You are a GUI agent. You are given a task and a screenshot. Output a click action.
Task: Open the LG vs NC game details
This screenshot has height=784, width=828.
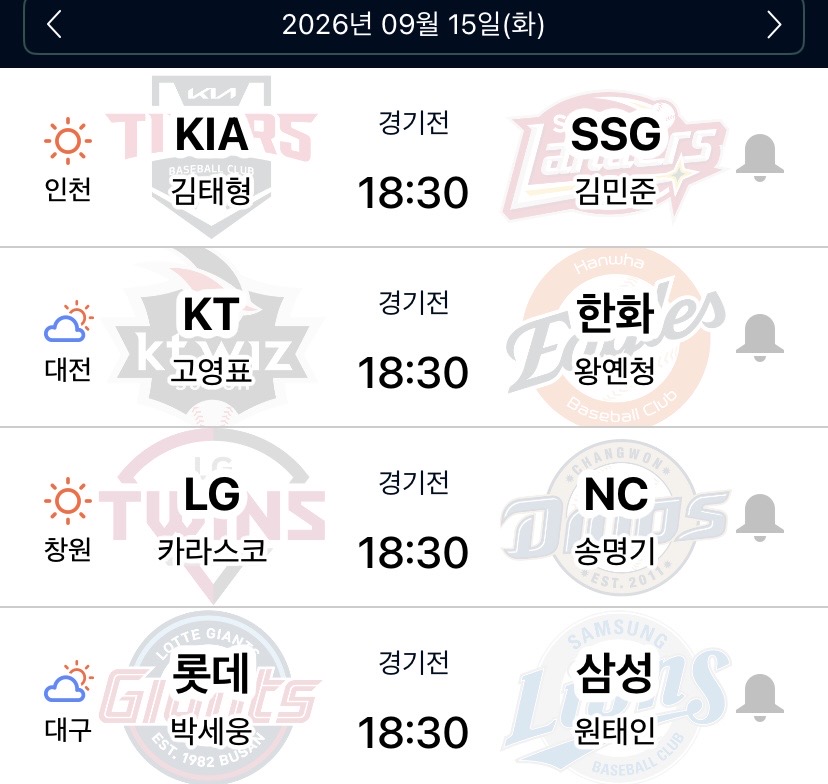pos(414,517)
